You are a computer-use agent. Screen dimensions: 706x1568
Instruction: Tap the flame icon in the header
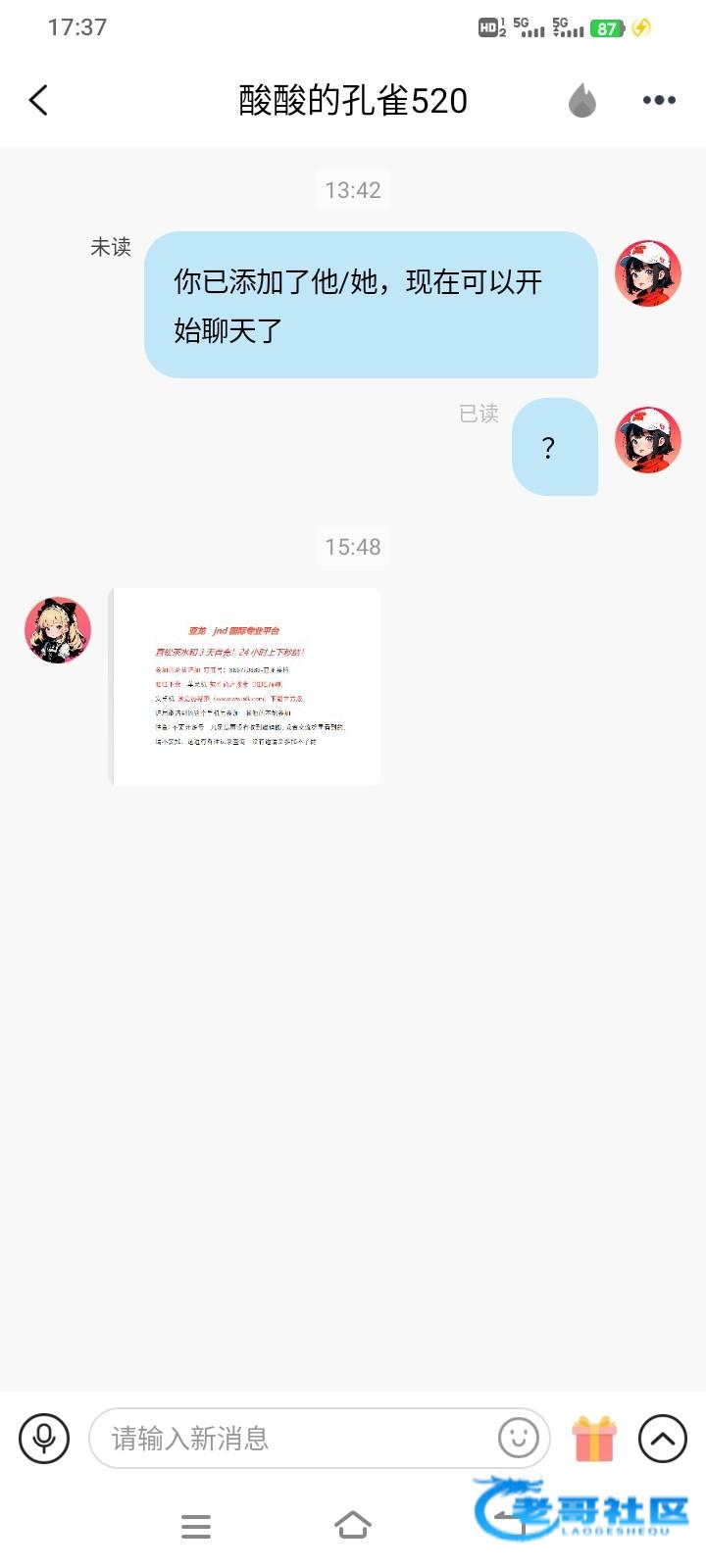click(x=582, y=100)
